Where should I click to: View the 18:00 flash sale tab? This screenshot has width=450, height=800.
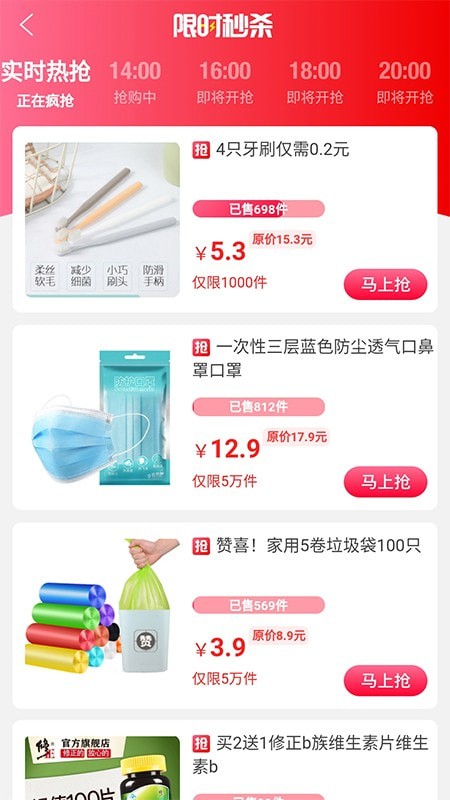tap(315, 83)
